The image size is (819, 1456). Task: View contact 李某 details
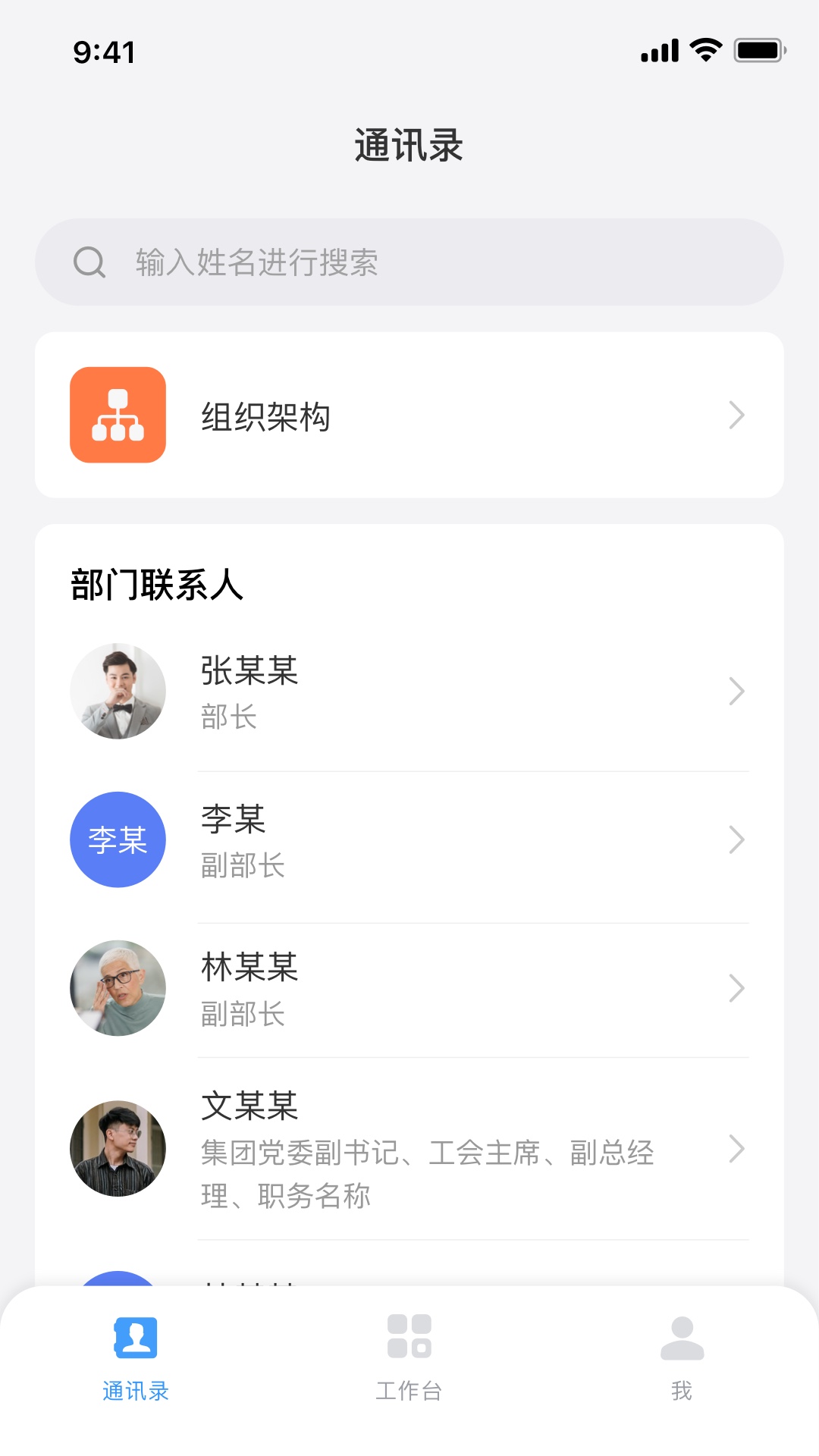point(409,840)
